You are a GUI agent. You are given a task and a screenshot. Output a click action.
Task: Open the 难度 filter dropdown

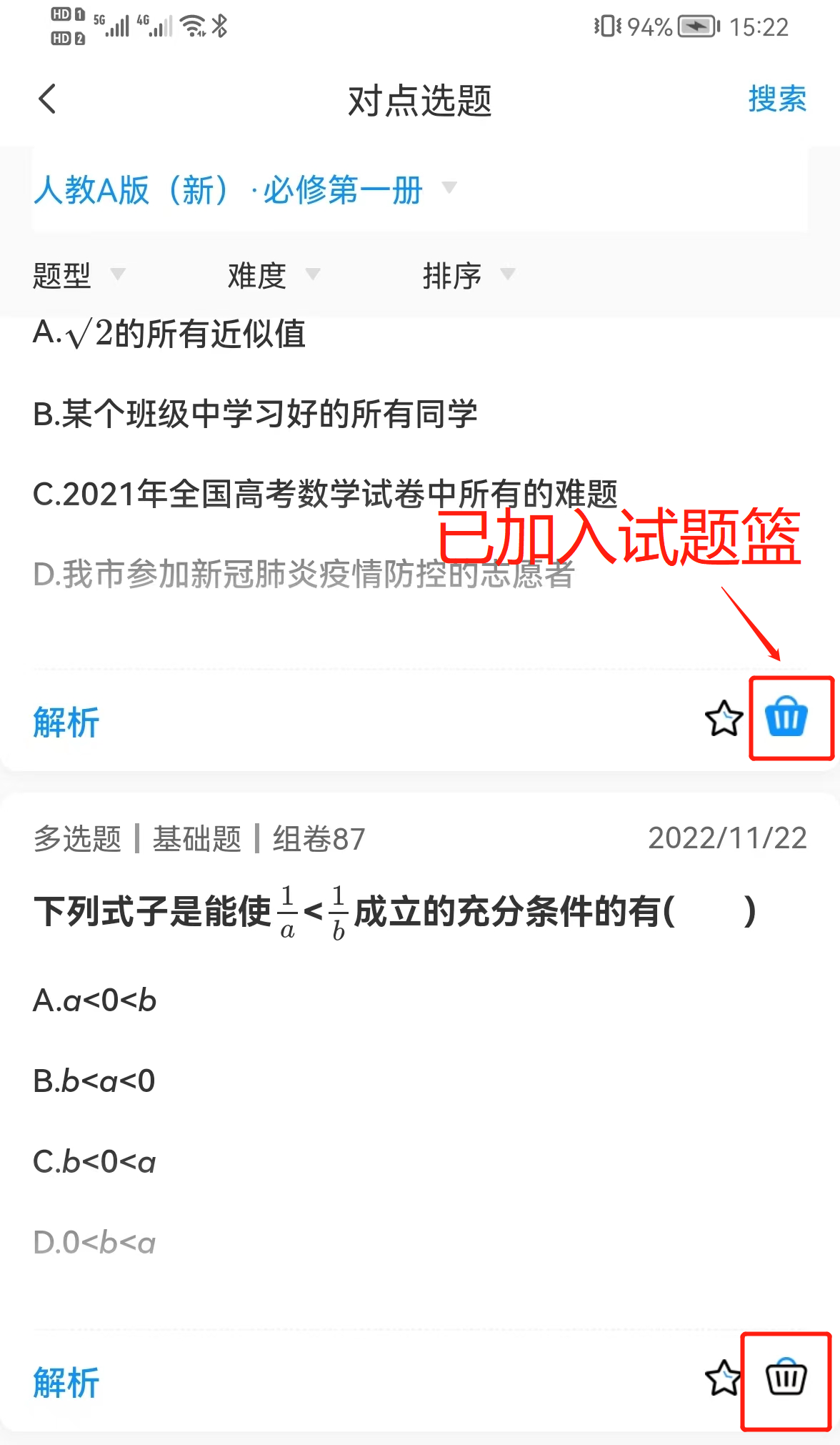coord(274,275)
